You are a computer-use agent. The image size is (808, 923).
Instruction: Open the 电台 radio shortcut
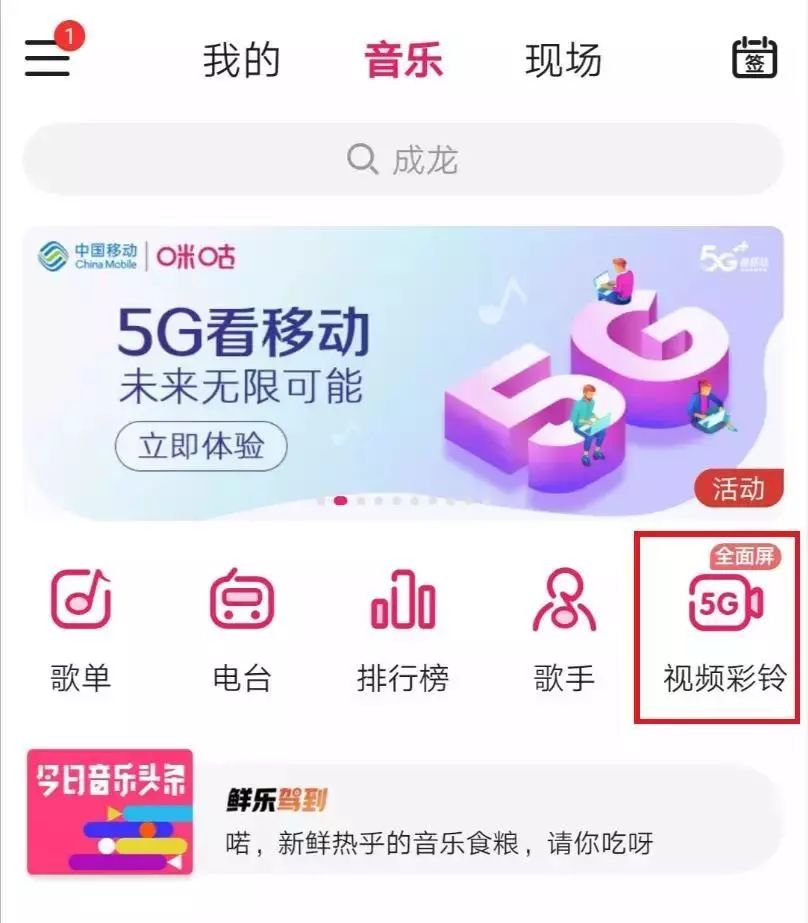242,628
